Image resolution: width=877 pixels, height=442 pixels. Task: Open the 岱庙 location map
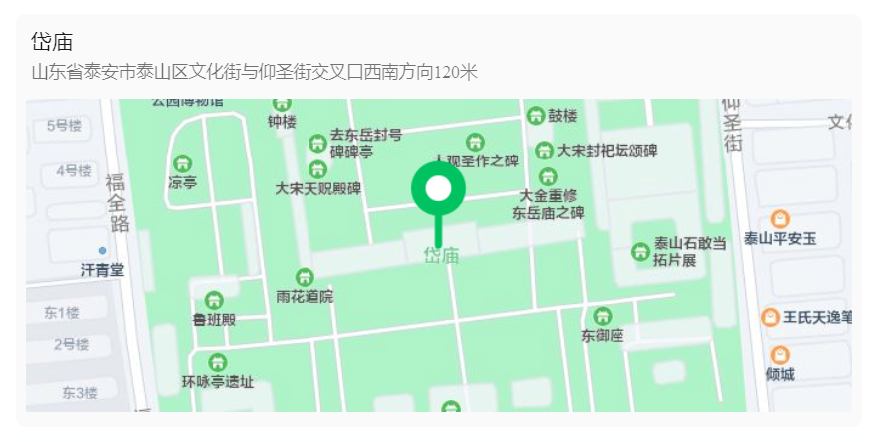tap(438, 255)
